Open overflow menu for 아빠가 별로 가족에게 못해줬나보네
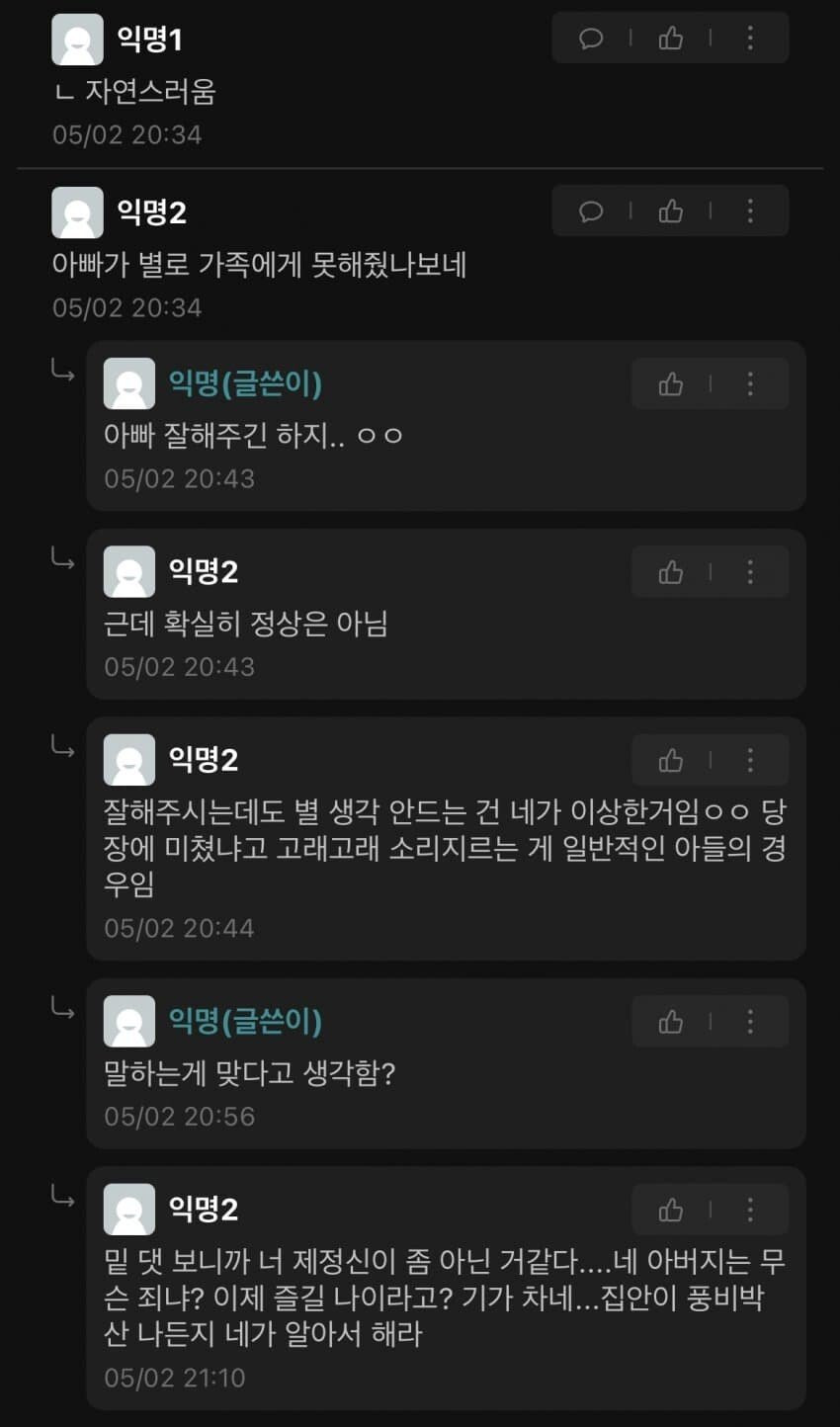840x1427 pixels. click(x=750, y=211)
